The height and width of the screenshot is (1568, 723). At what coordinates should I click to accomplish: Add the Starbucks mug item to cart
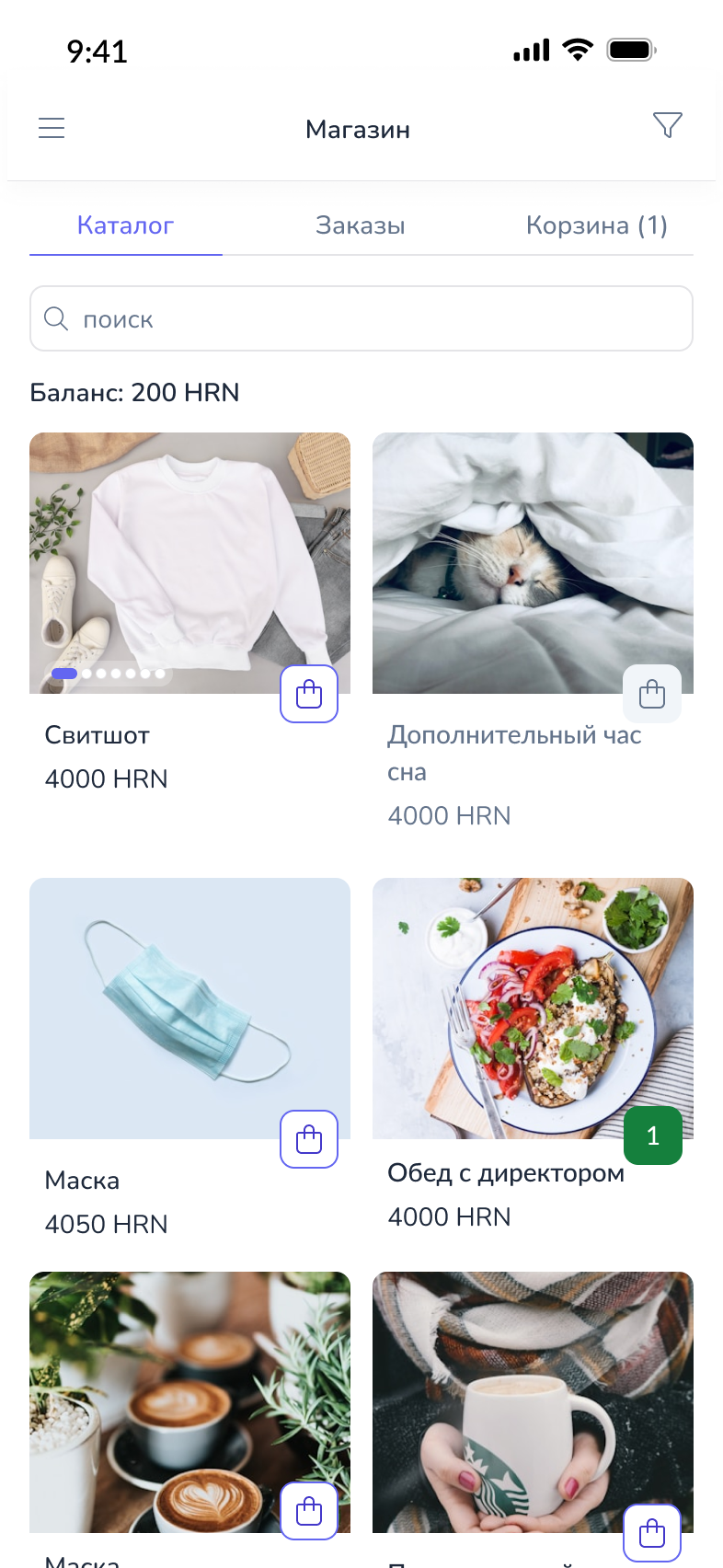[x=652, y=1533]
